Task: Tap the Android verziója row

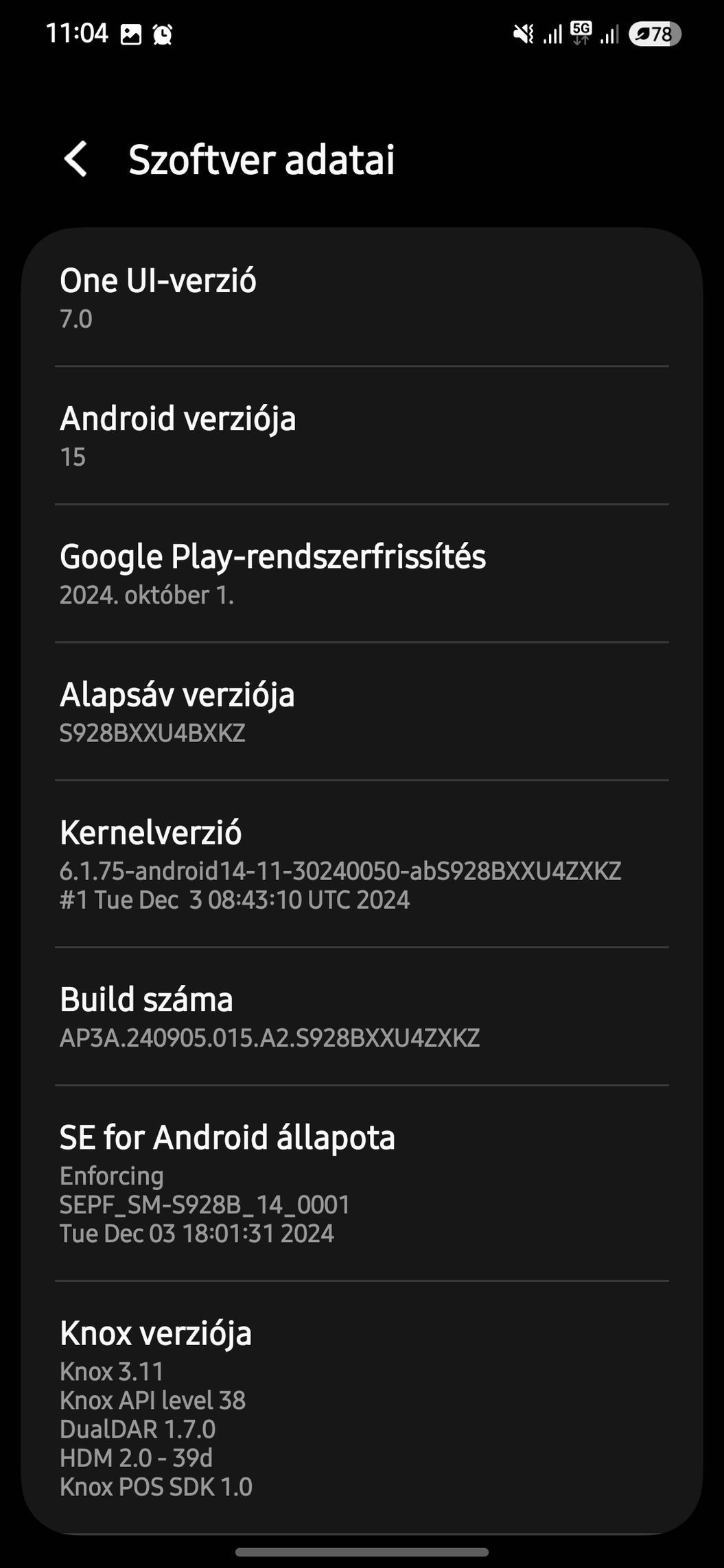Action: [362, 436]
